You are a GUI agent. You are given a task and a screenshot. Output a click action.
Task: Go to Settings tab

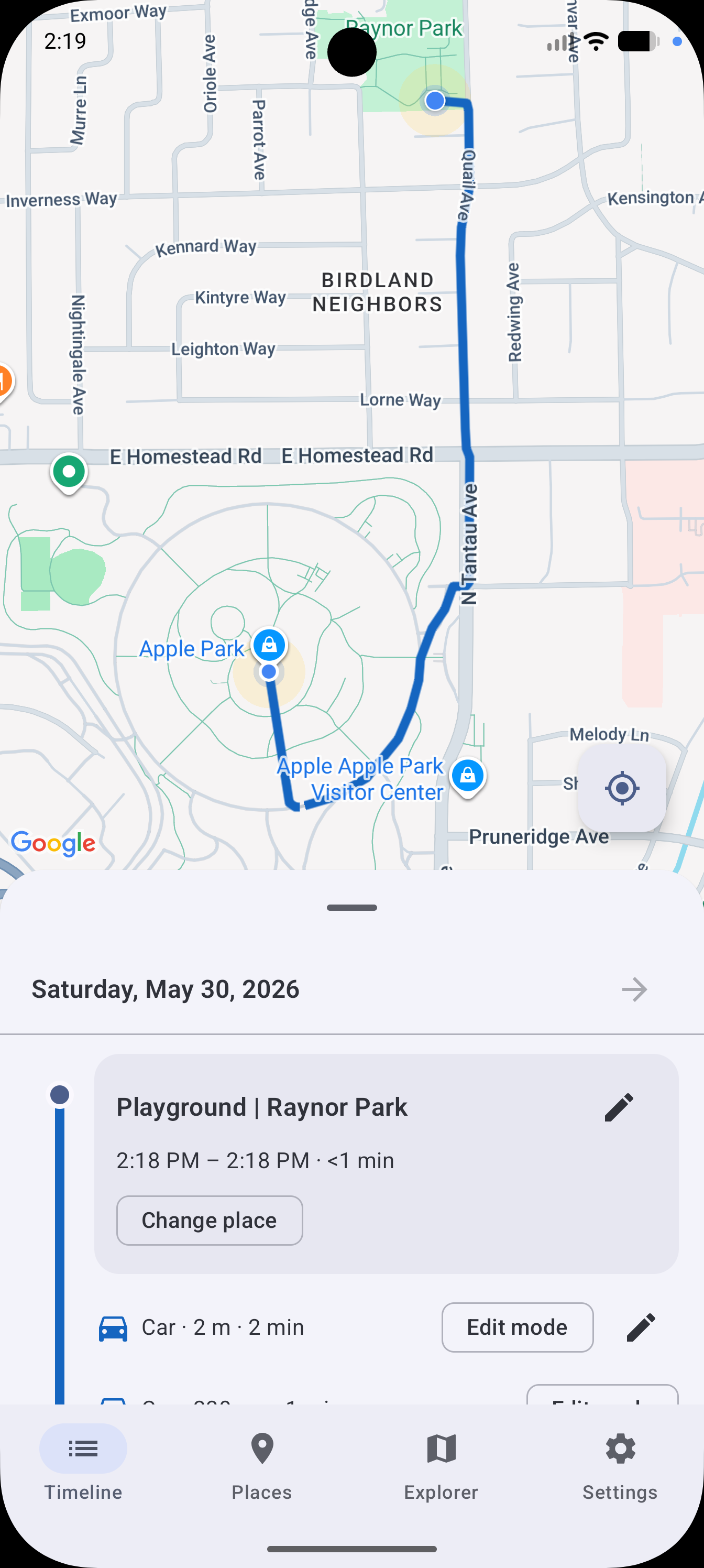(620, 1465)
